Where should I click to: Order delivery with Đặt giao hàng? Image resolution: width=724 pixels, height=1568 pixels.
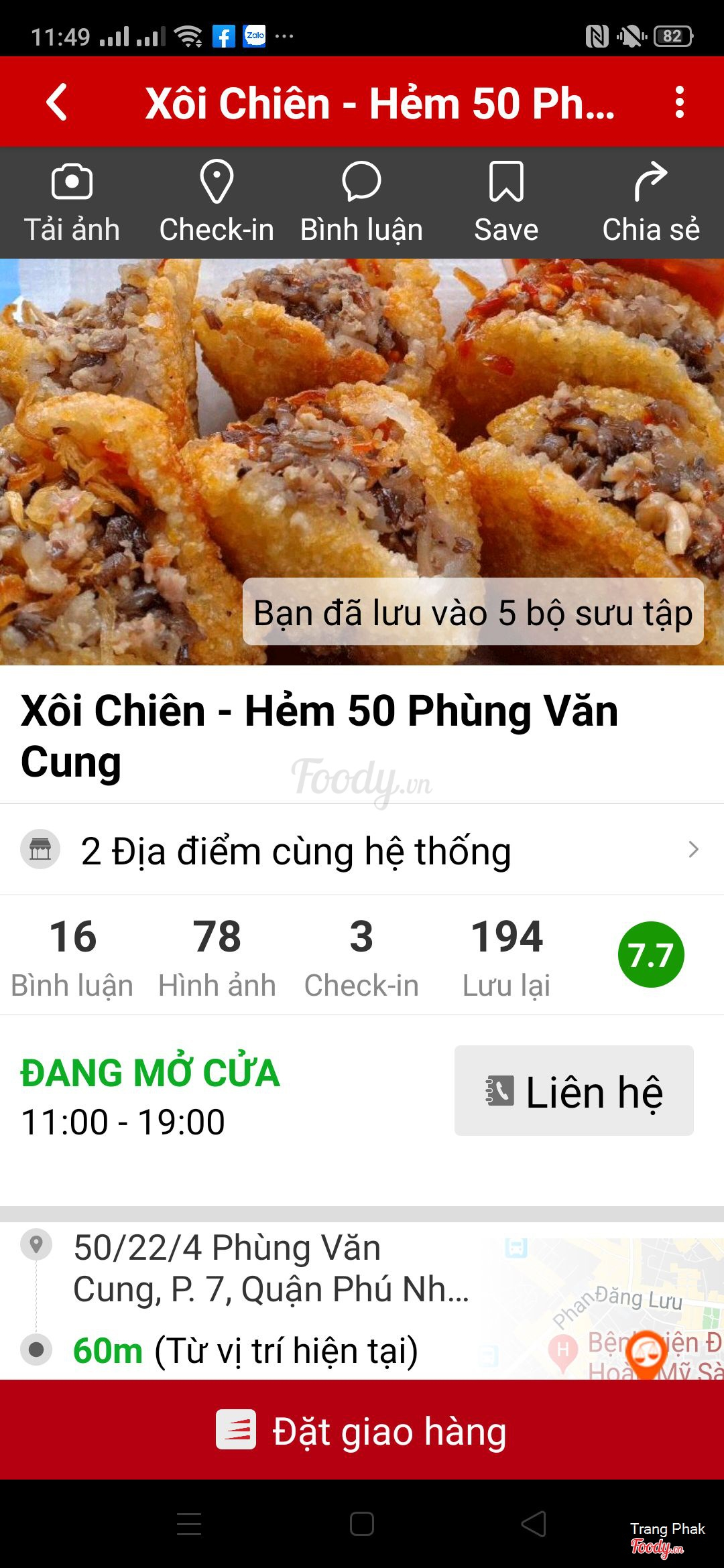click(362, 1430)
